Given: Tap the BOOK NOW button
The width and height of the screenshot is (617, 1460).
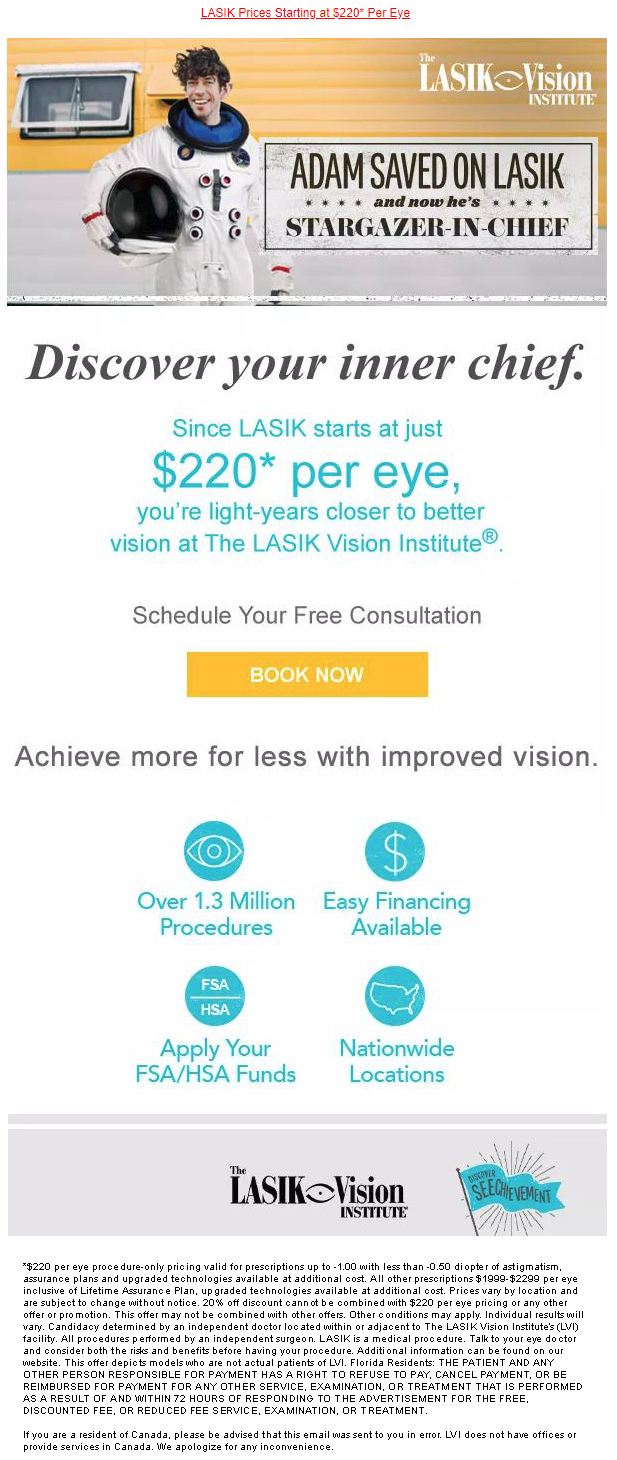Looking at the screenshot, I should (x=307, y=674).
